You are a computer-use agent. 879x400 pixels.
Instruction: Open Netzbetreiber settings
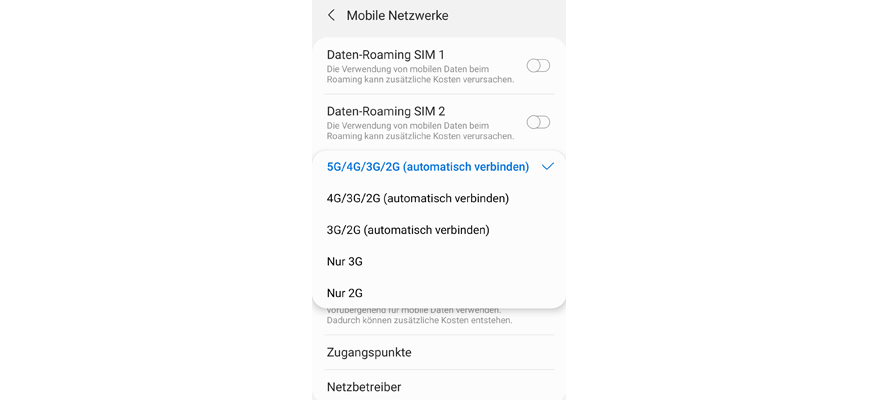click(364, 387)
